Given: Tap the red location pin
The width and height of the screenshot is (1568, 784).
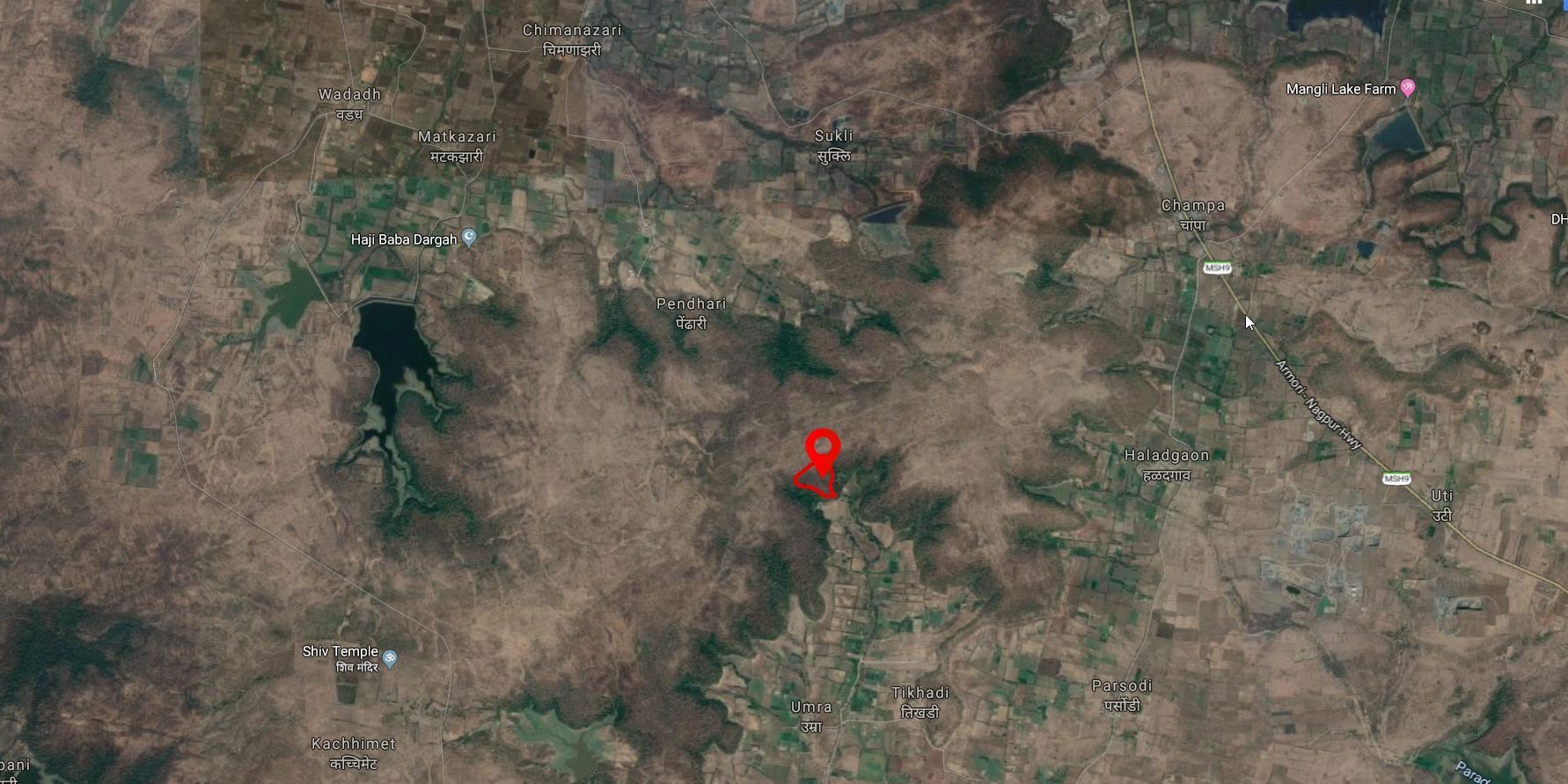Looking at the screenshot, I should pos(823,447).
